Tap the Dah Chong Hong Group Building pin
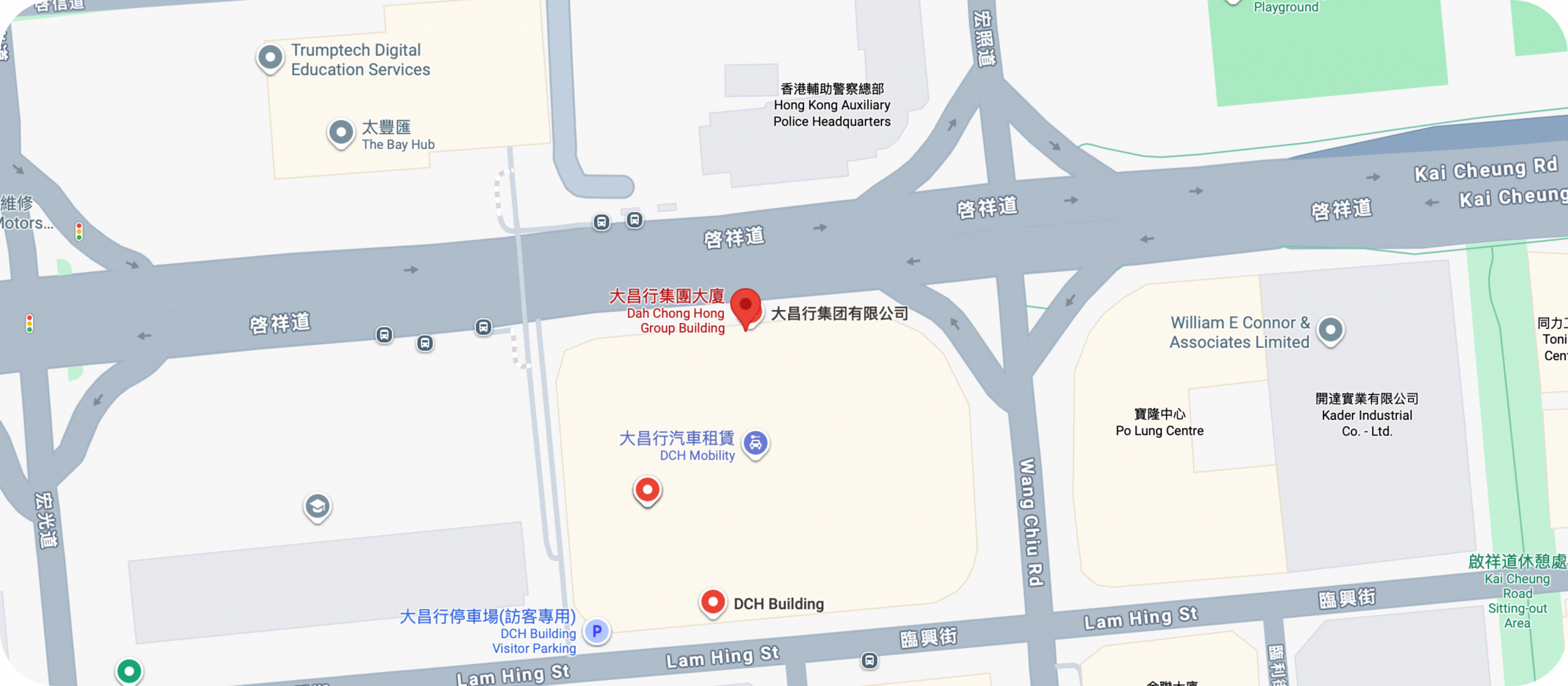This screenshot has height=686, width=1568. click(745, 306)
